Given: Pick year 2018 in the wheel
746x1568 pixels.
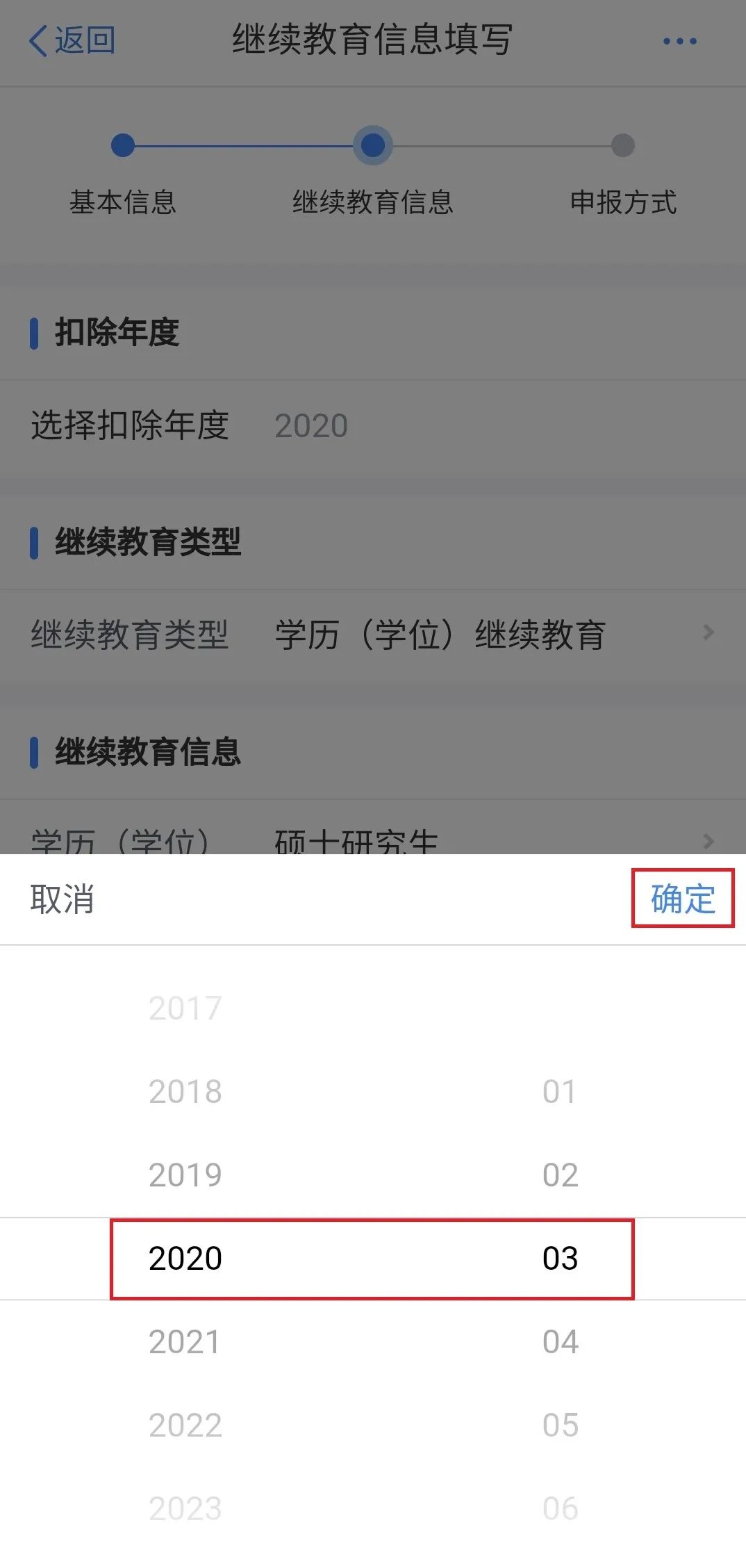Looking at the screenshot, I should coord(185,1091).
